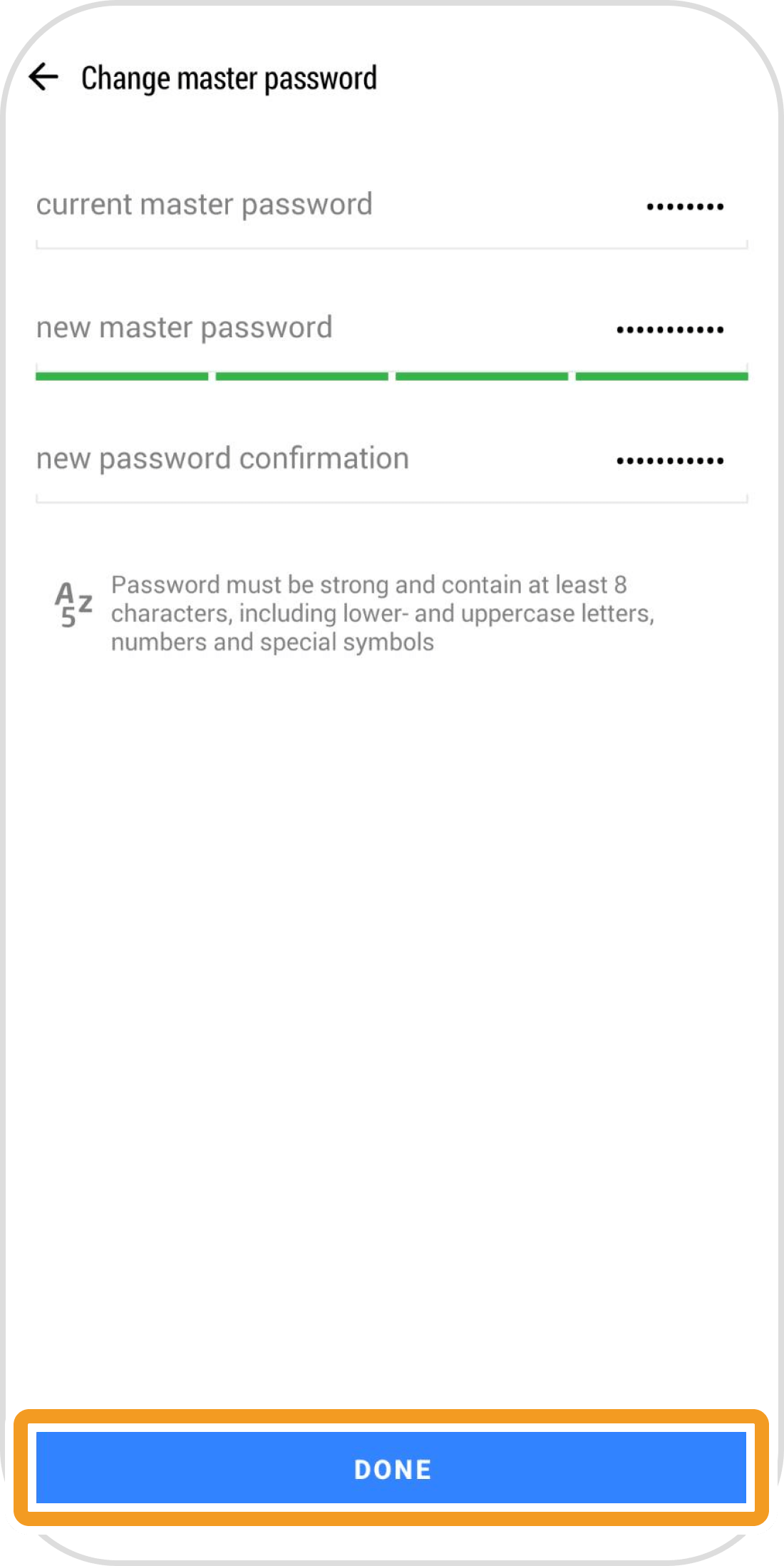784x1566 pixels.
Task: Focus the current master password field
Action: (391, 206)
